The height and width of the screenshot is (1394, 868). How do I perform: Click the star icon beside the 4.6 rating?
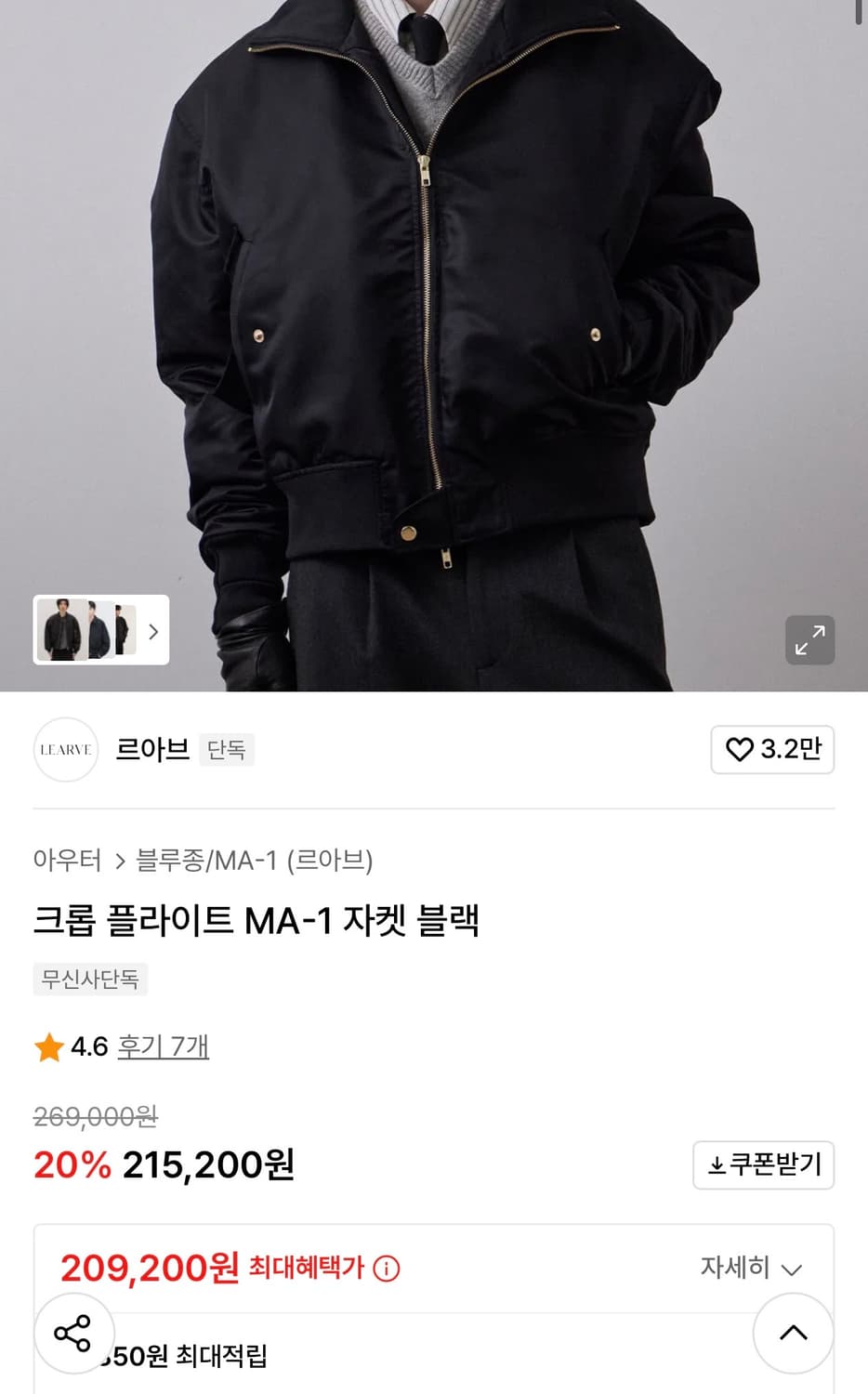48,1046
